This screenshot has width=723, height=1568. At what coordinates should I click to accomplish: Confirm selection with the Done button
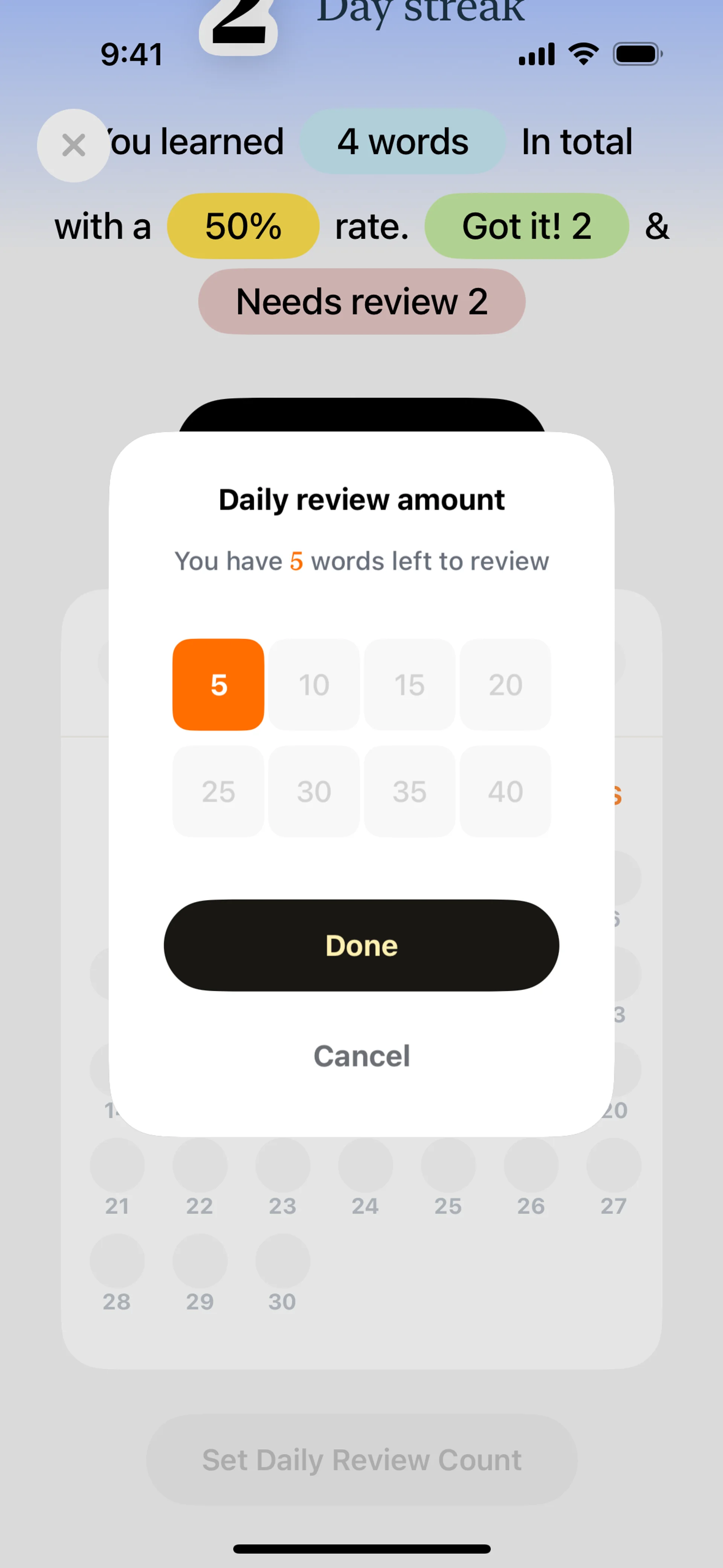361,945
